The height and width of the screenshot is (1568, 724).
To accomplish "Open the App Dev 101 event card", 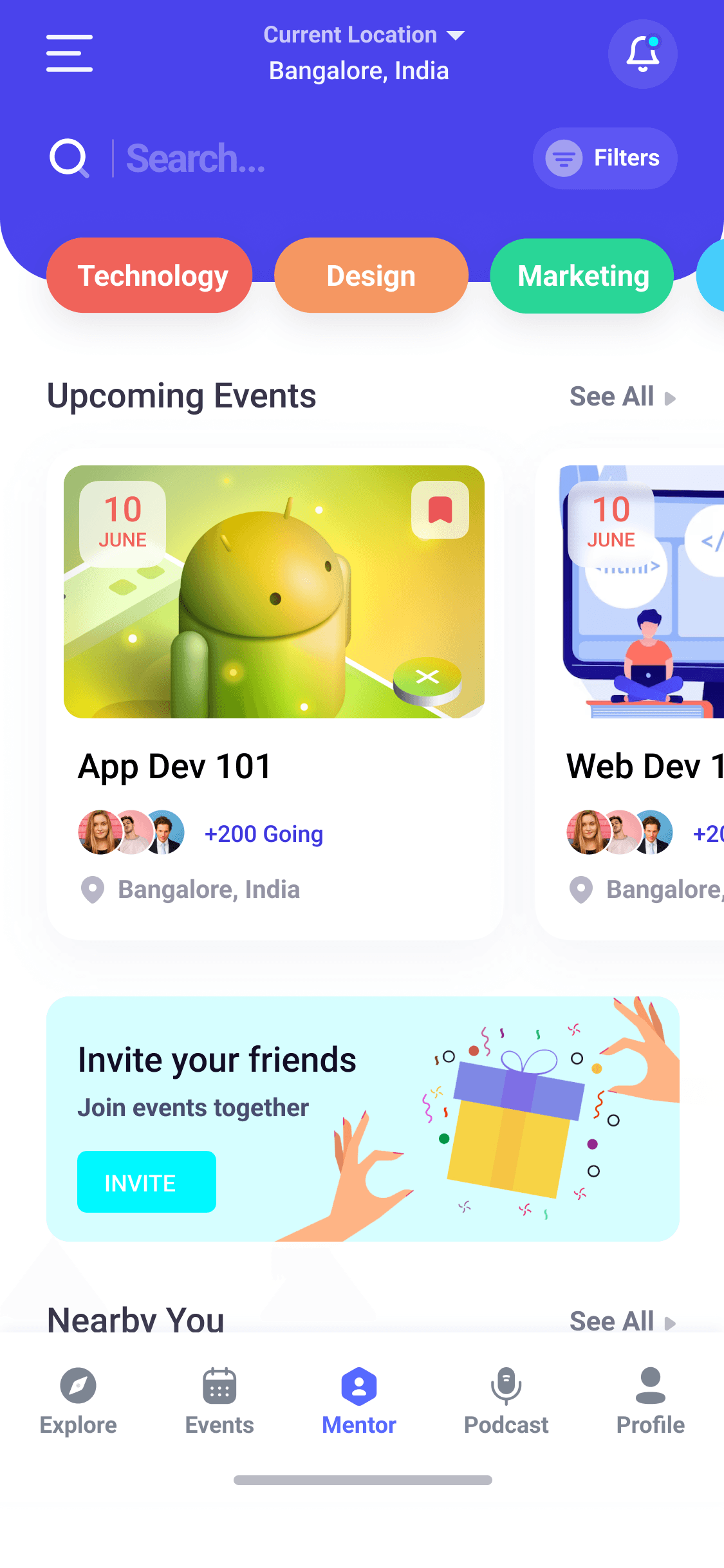I will click(x=275, y=766).
